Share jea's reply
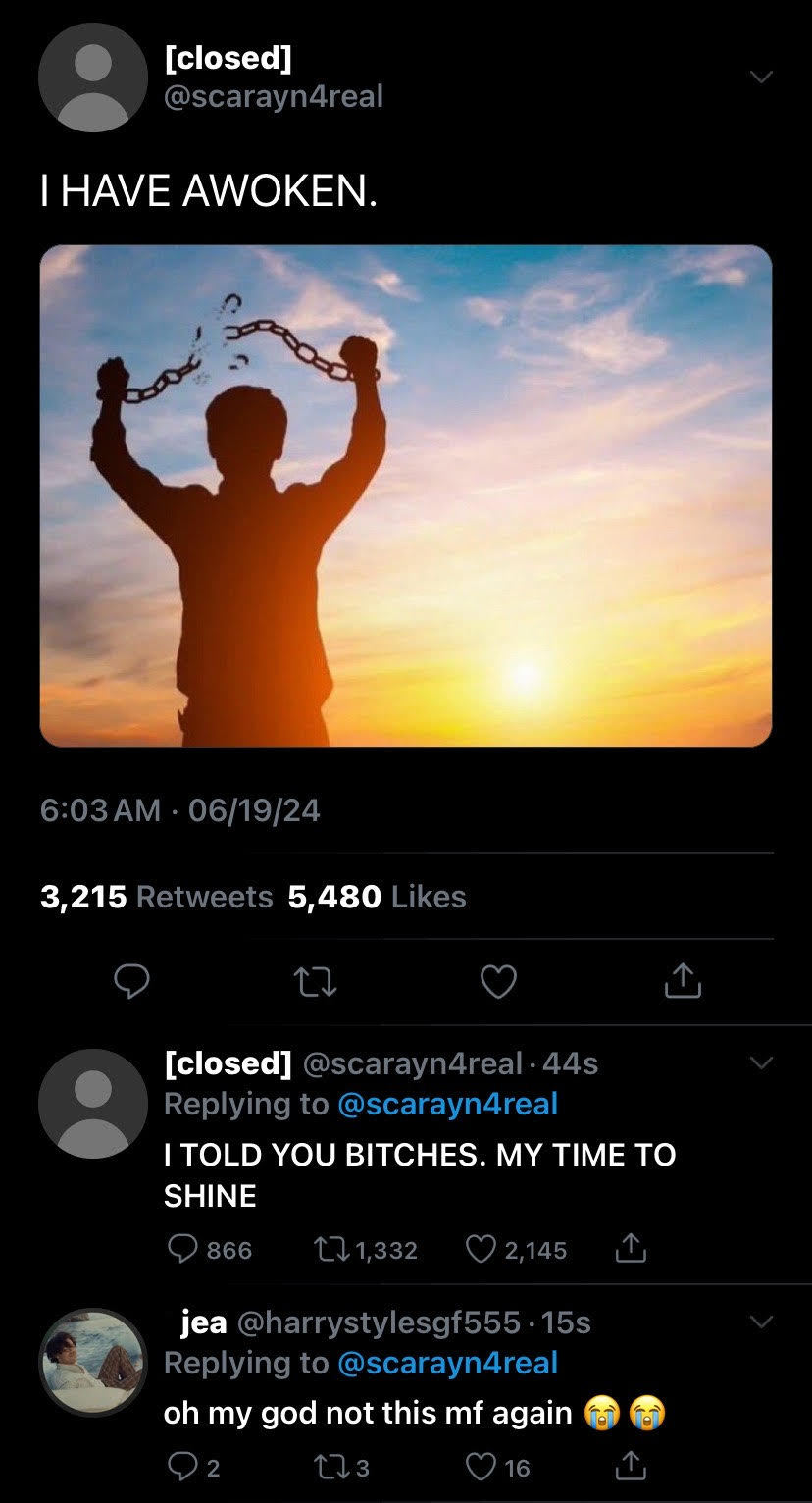The image size is (812, 1503). [x=631, y=1467]
